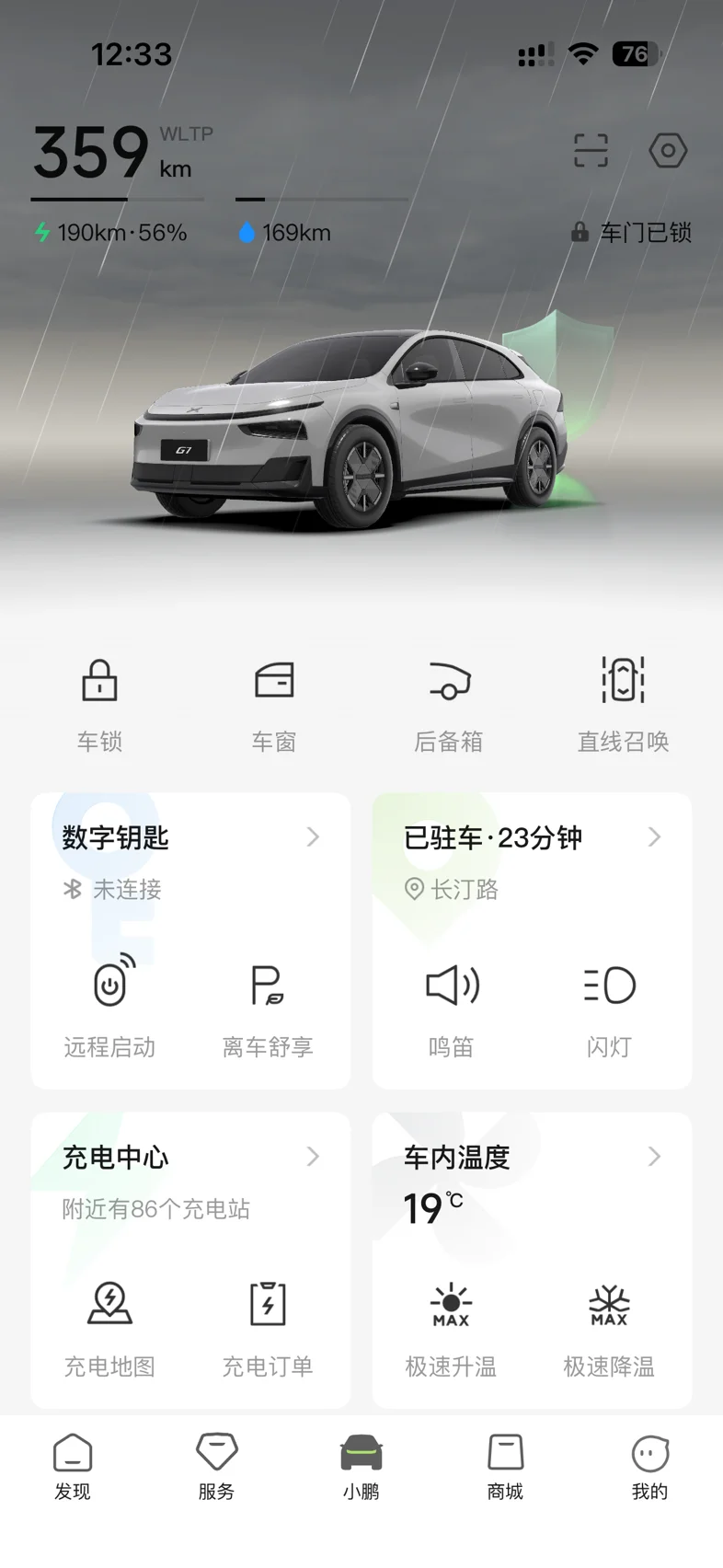723x1568 pixels.
Task: Open the scan code icon
Action: 591,150
